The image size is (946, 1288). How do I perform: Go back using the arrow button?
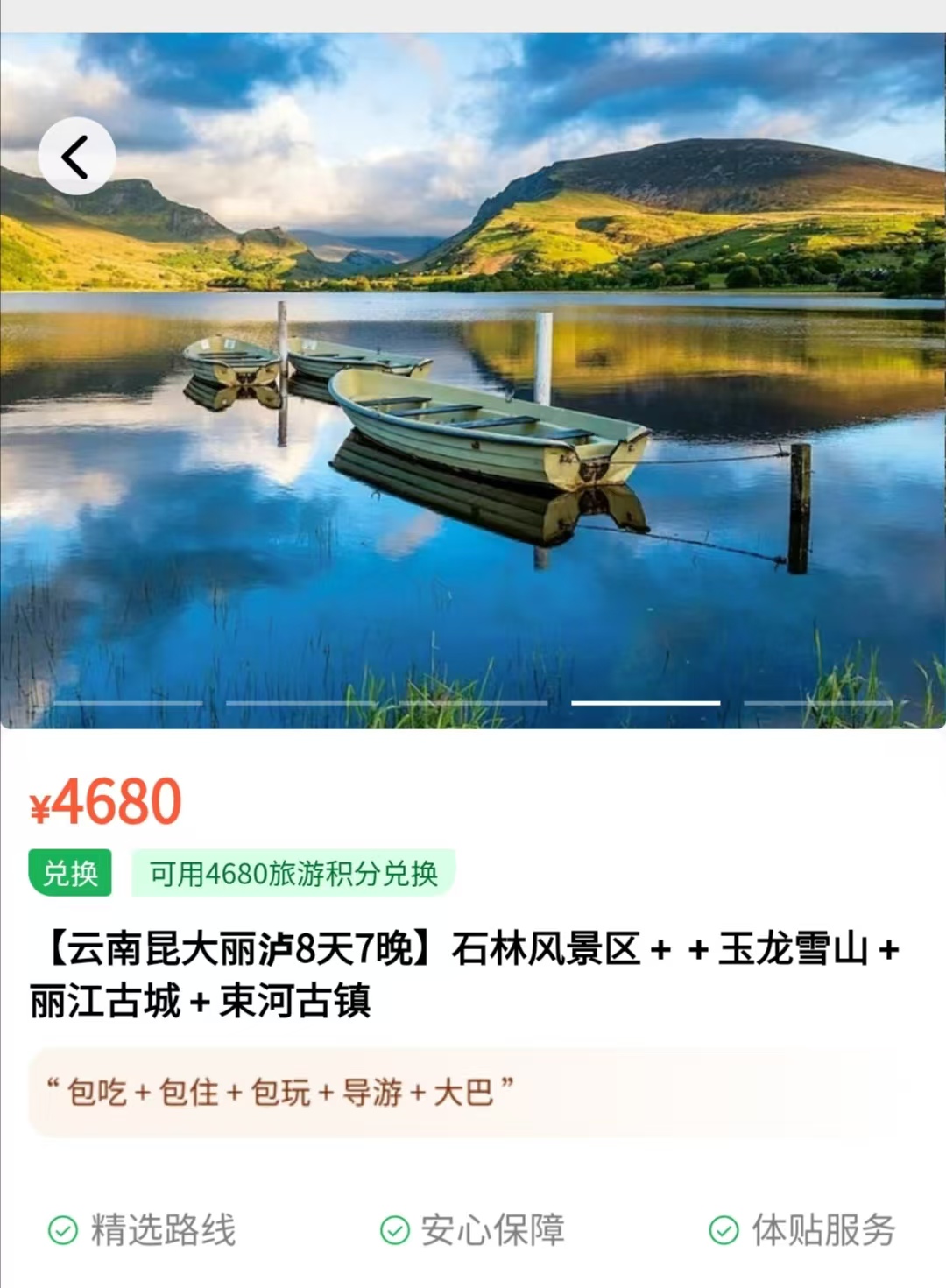coord(77,157)
